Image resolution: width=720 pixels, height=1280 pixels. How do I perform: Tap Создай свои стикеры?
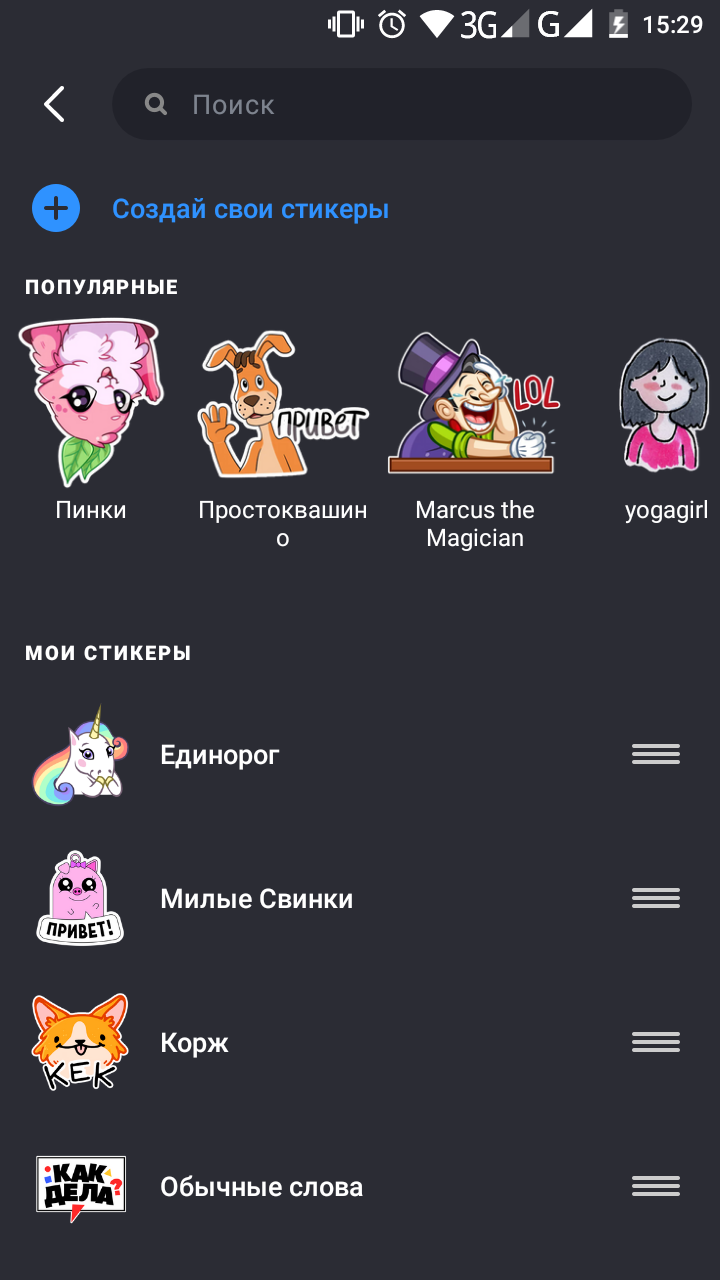250,209
